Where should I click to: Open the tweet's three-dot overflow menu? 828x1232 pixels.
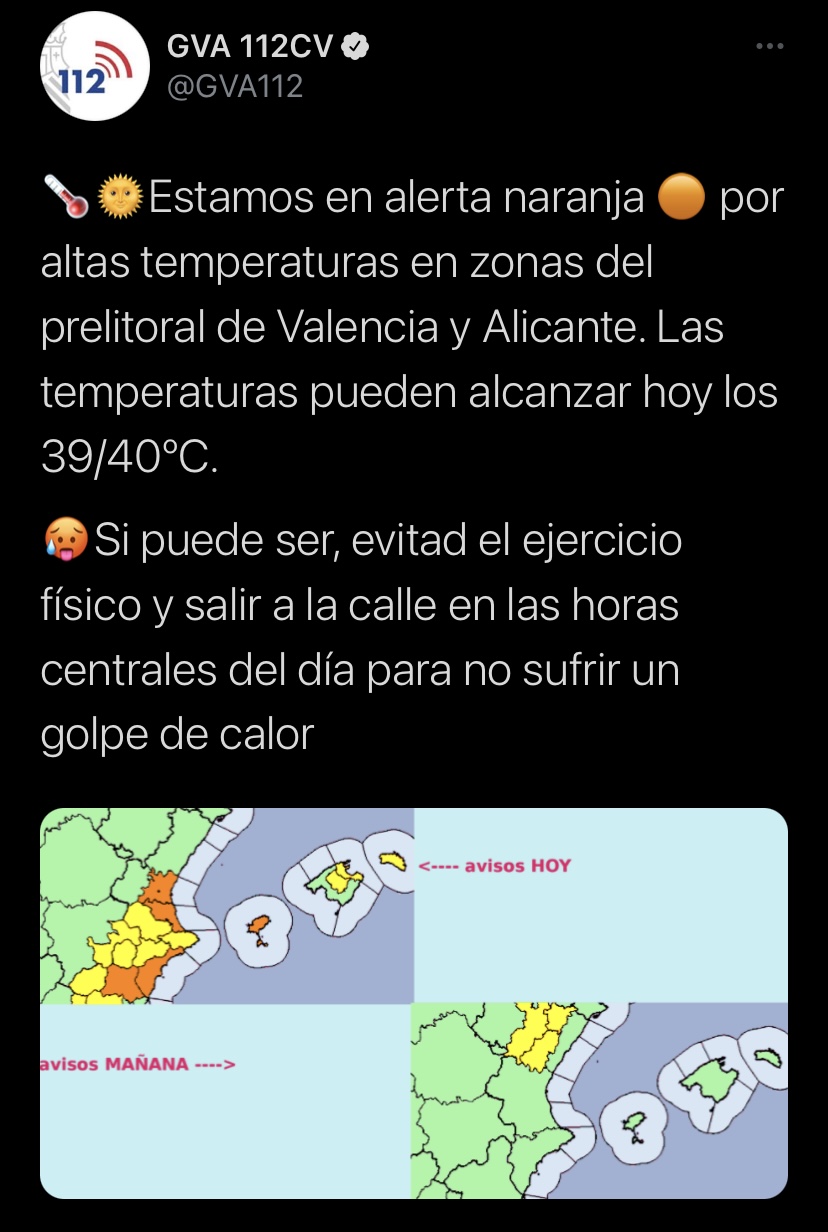click(768, 46)
